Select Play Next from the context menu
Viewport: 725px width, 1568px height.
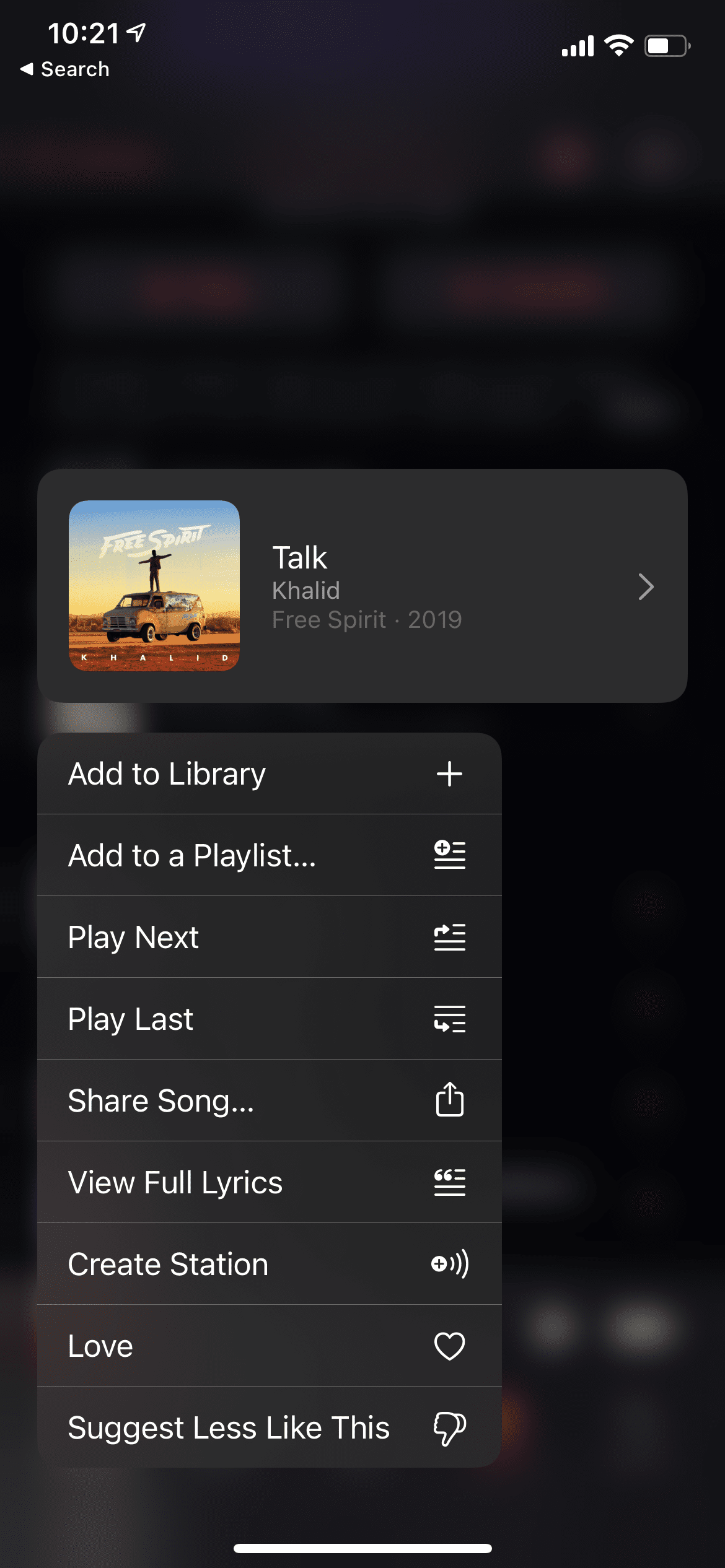[x=248, y=937]
